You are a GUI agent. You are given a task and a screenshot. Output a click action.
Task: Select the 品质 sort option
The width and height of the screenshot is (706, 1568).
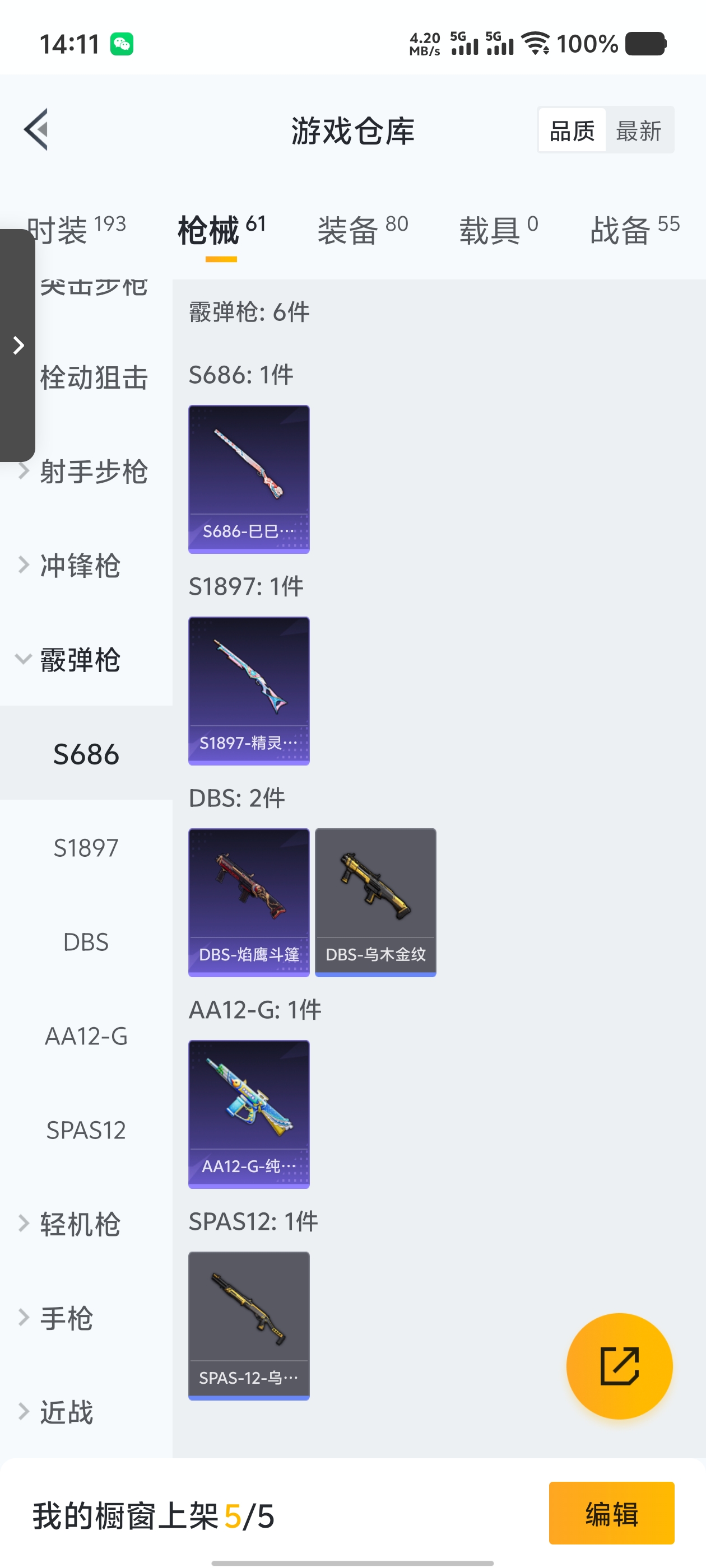(572, 130)
